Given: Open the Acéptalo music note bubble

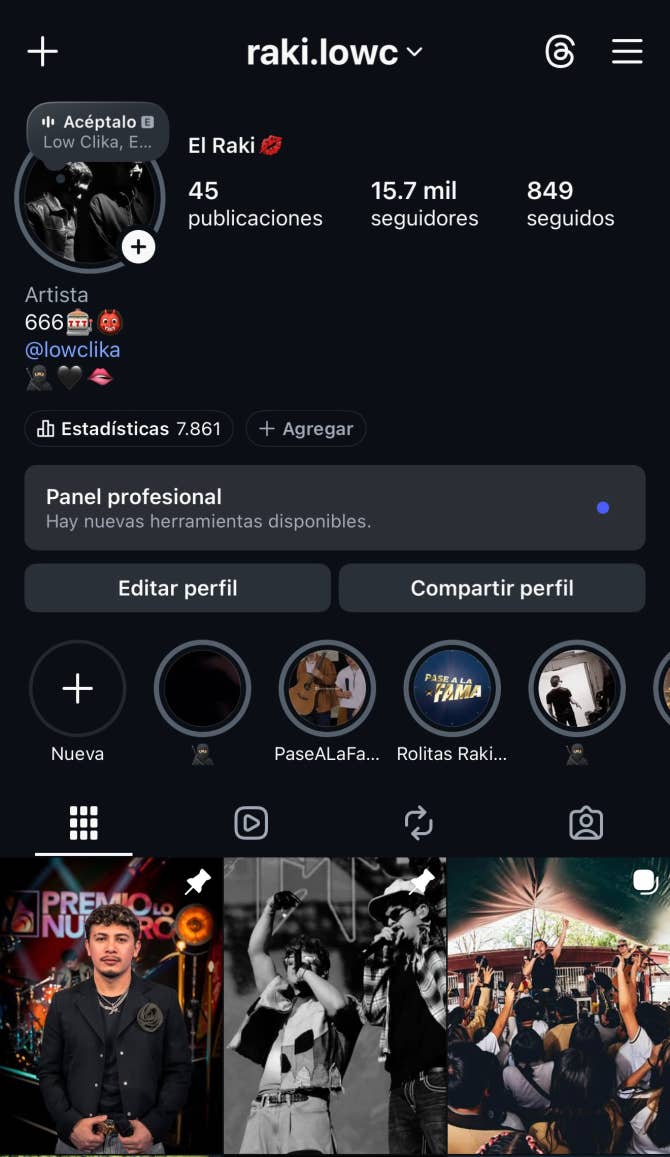Looking at the screenshot, I should coord(97,131).
